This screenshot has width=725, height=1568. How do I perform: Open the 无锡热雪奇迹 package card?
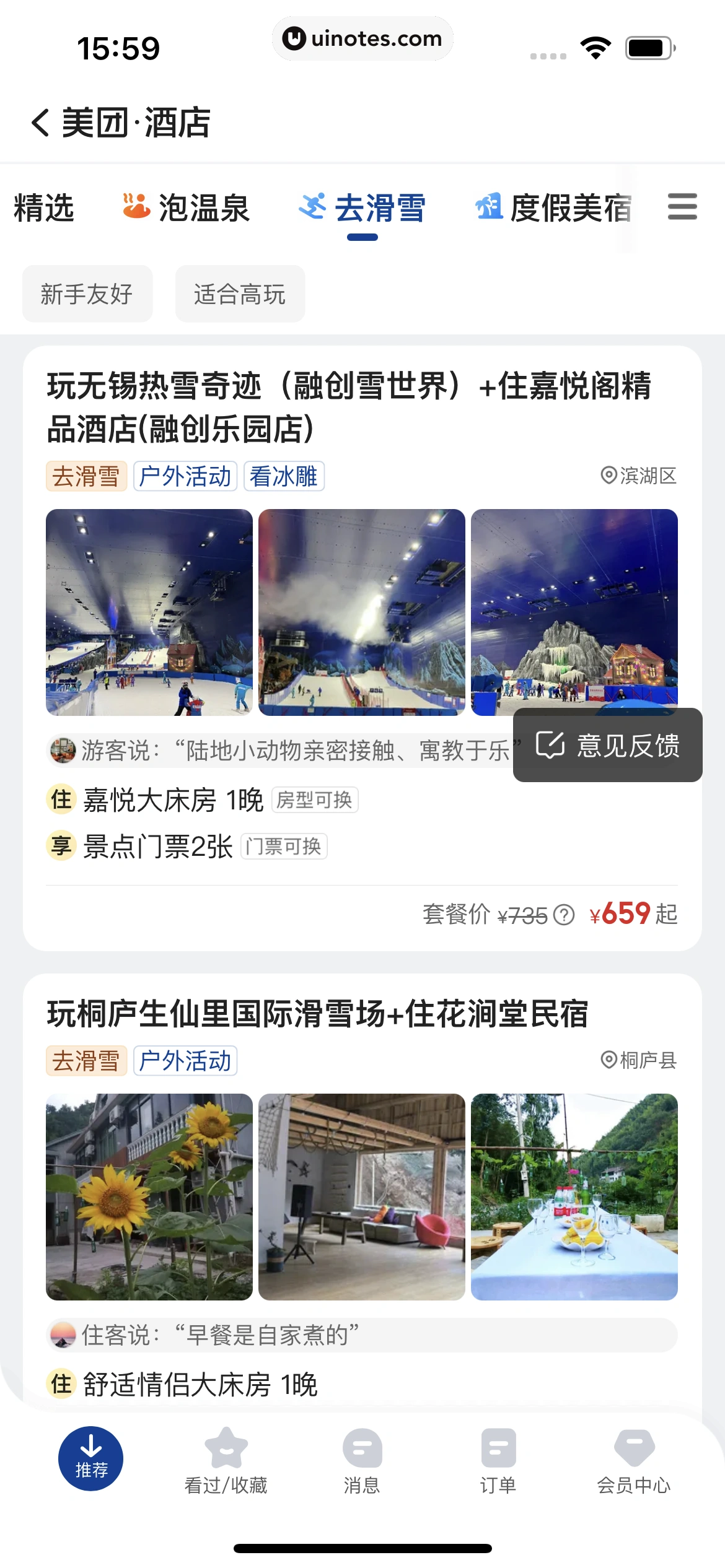pyautogui.click(x=349, y=407)
